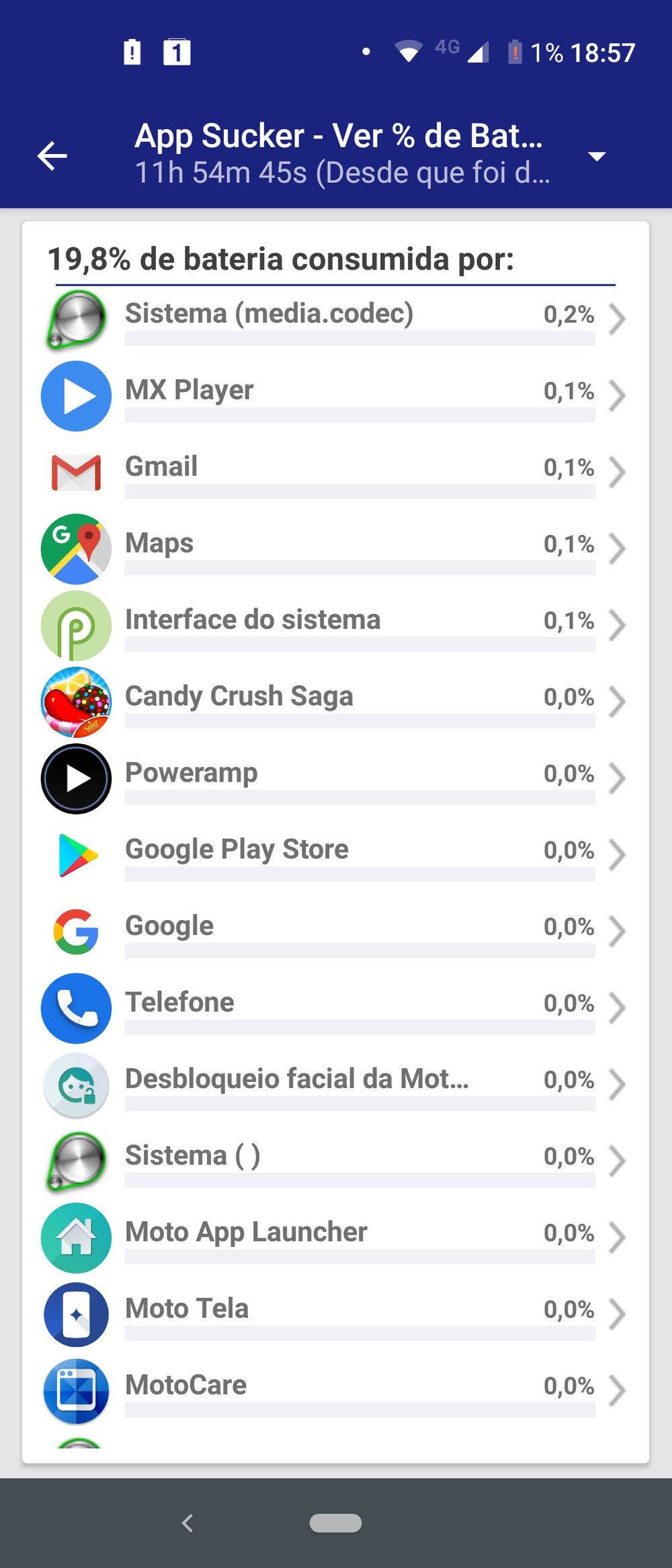View Moto App Launcher battery usage
Viewport: 672px width, 1568px height.
point(336,1239)
